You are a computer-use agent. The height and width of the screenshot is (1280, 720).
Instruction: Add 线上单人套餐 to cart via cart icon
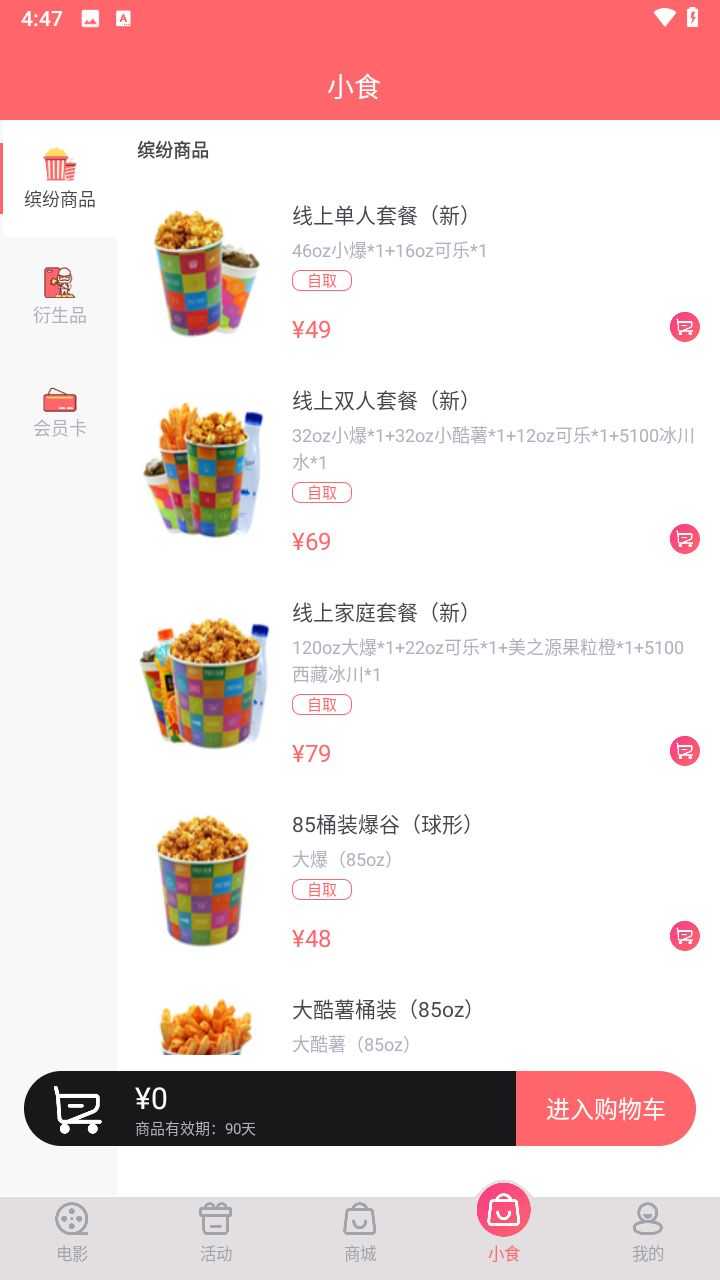pos(684,327)
